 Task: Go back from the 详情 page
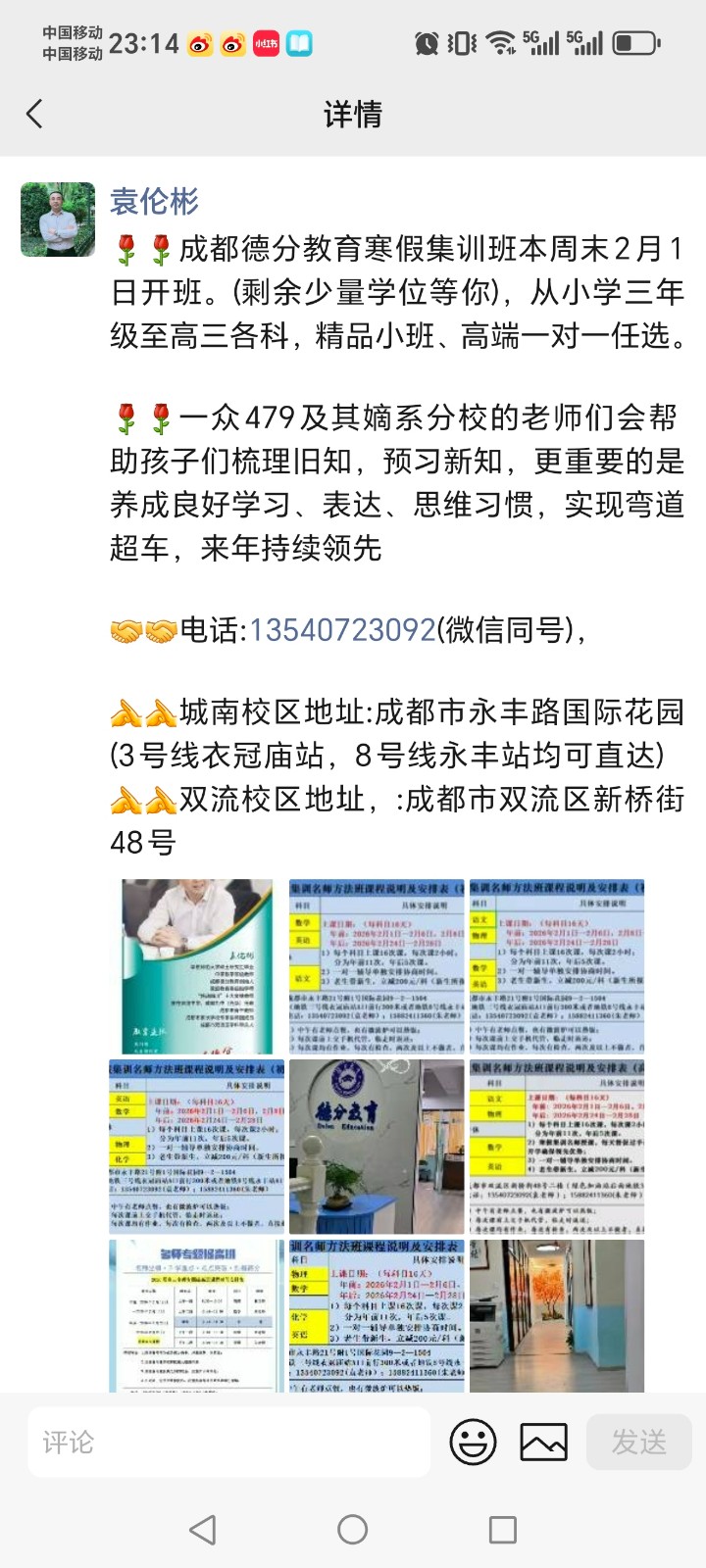(x=35, y=115)
